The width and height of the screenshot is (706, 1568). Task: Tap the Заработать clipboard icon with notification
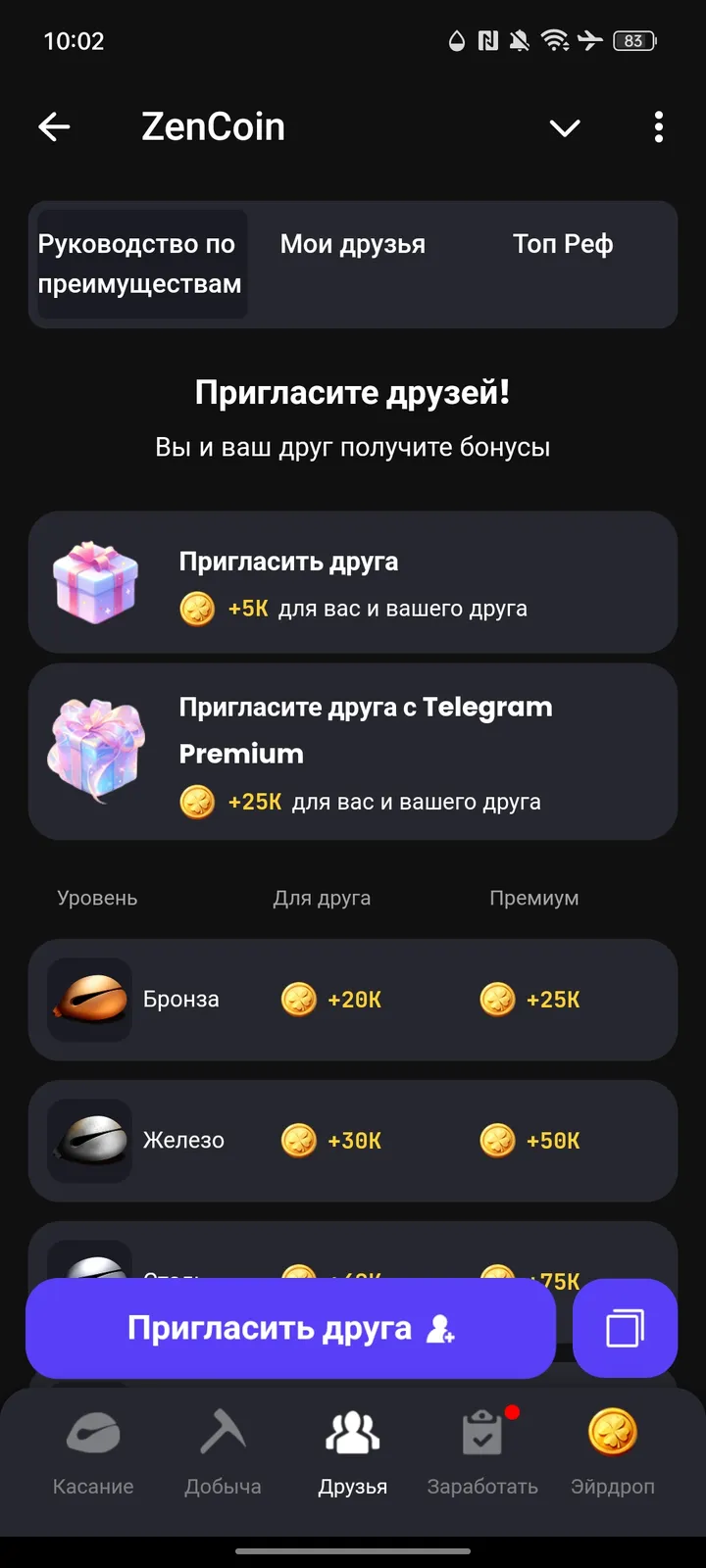pos(482,1433)
